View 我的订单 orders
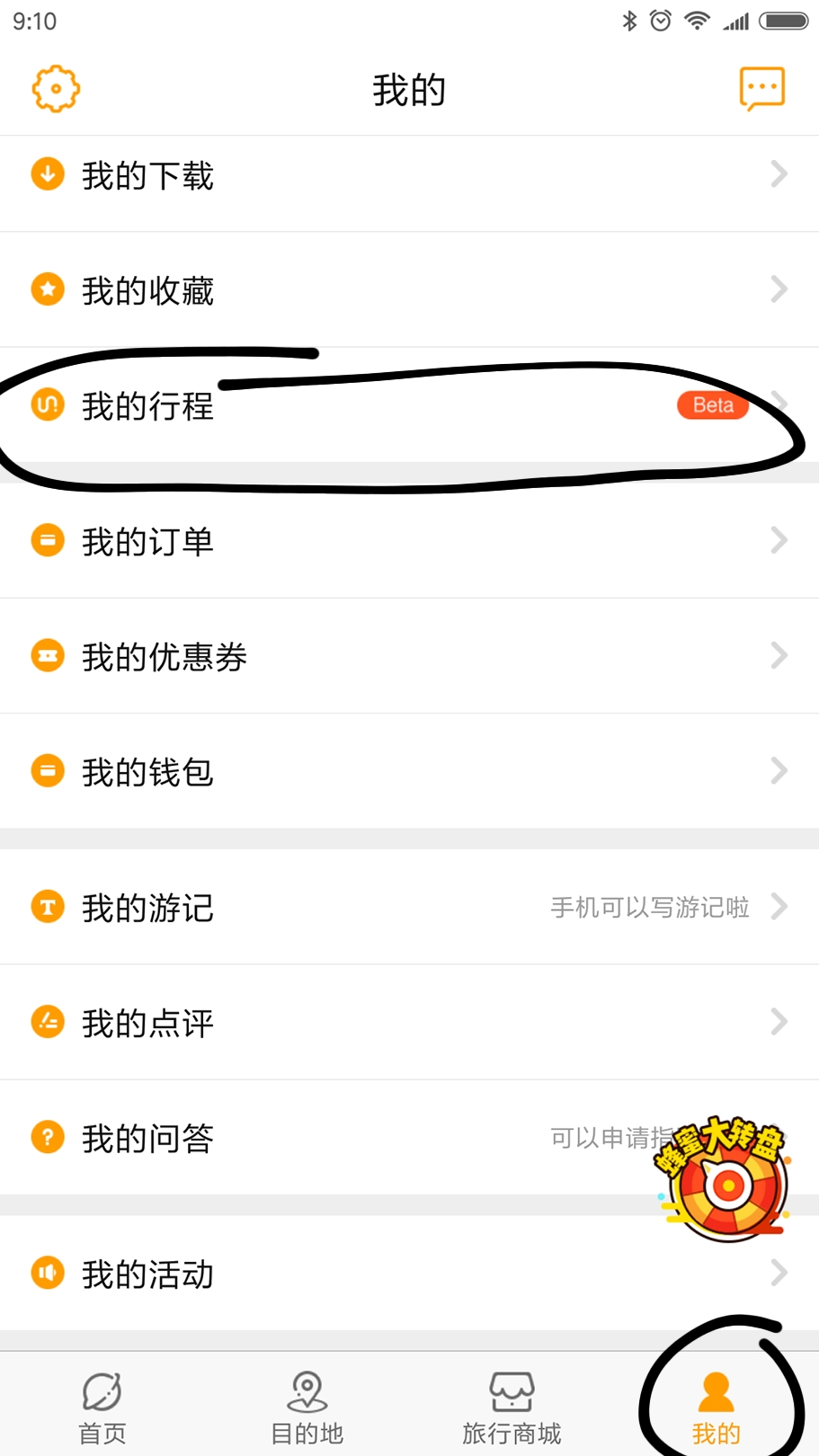The width and height of the screenshot is (819, 1456). tap(409, 541)
